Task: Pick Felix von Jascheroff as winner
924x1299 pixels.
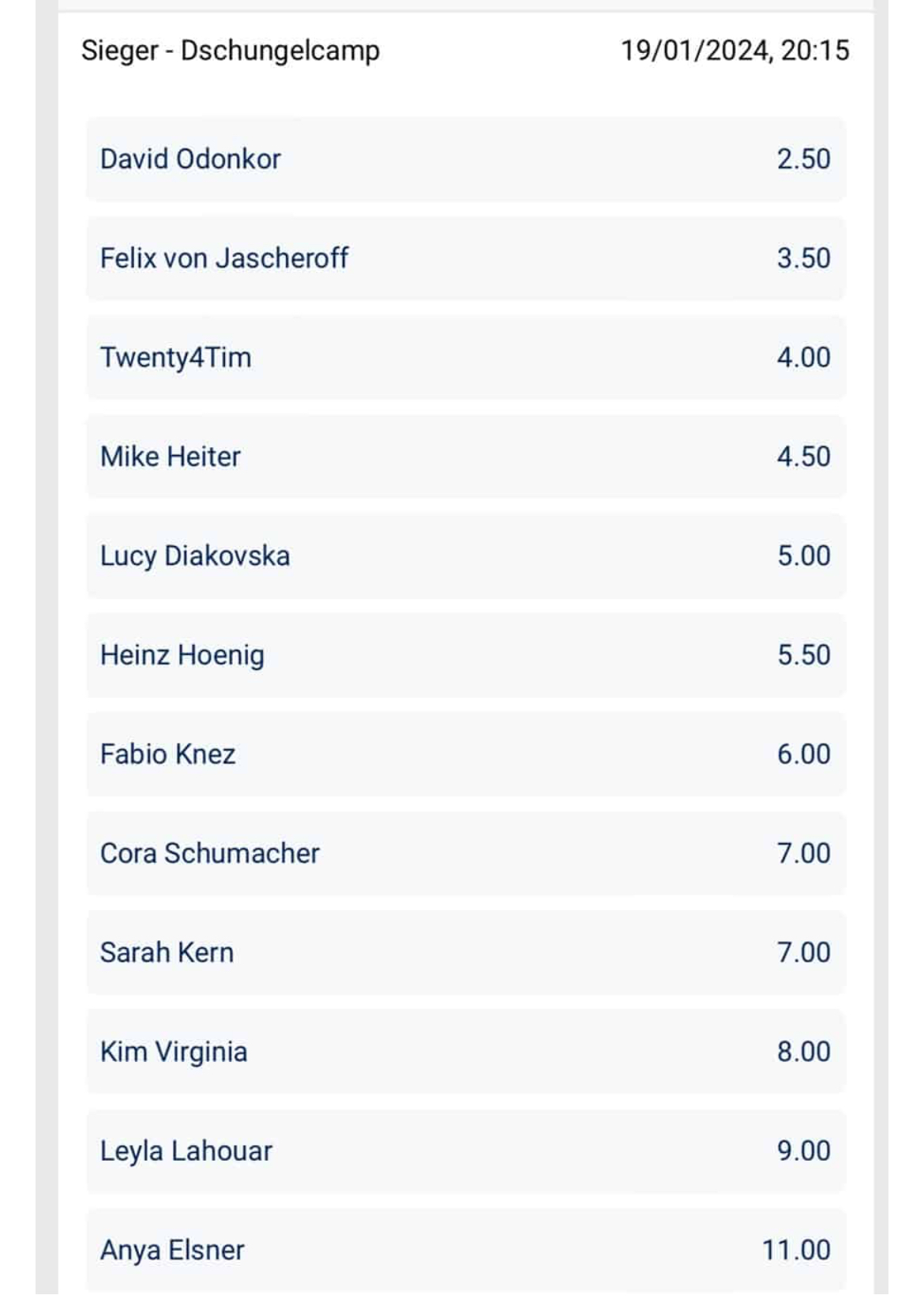Action: (466, 258)
